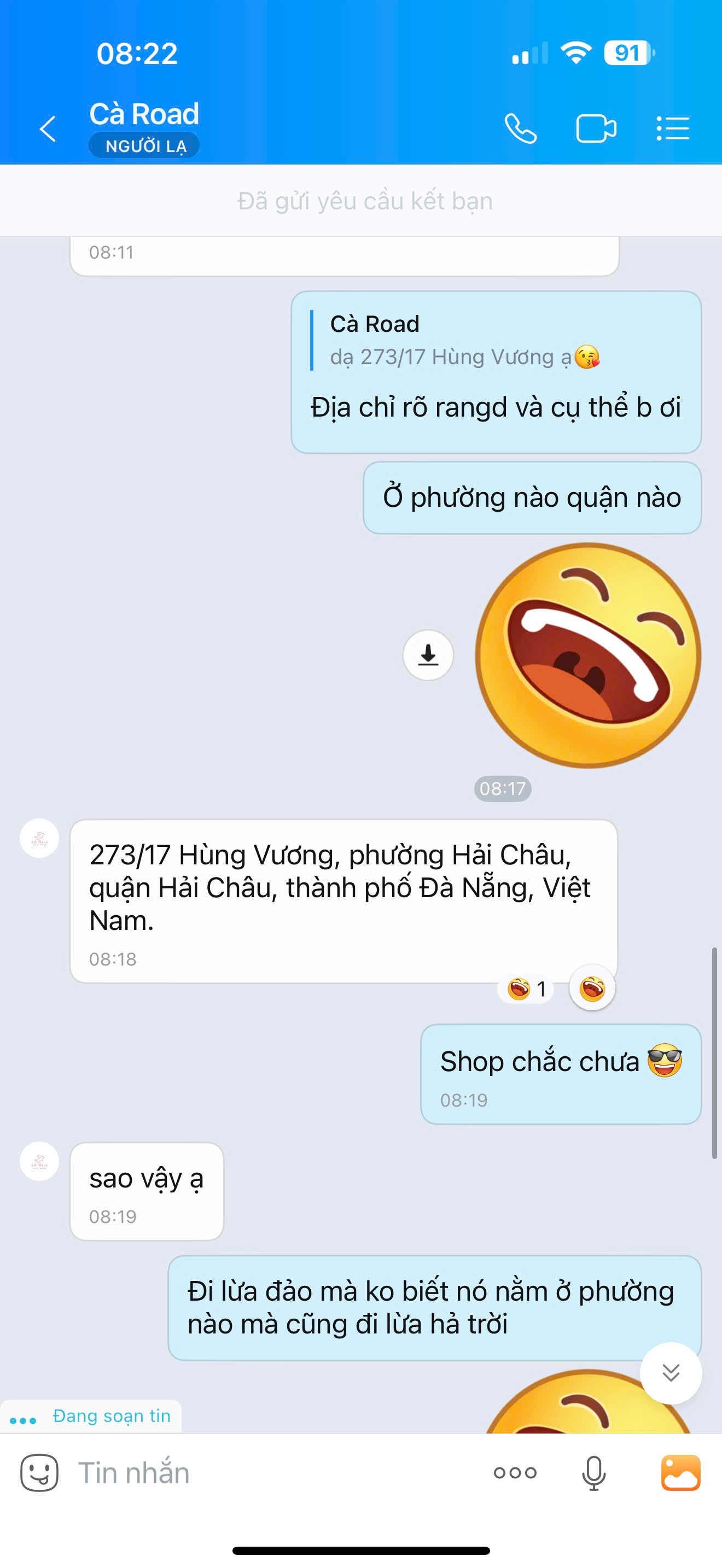
Task: Open the chat options menu
Action: [673, 128]
